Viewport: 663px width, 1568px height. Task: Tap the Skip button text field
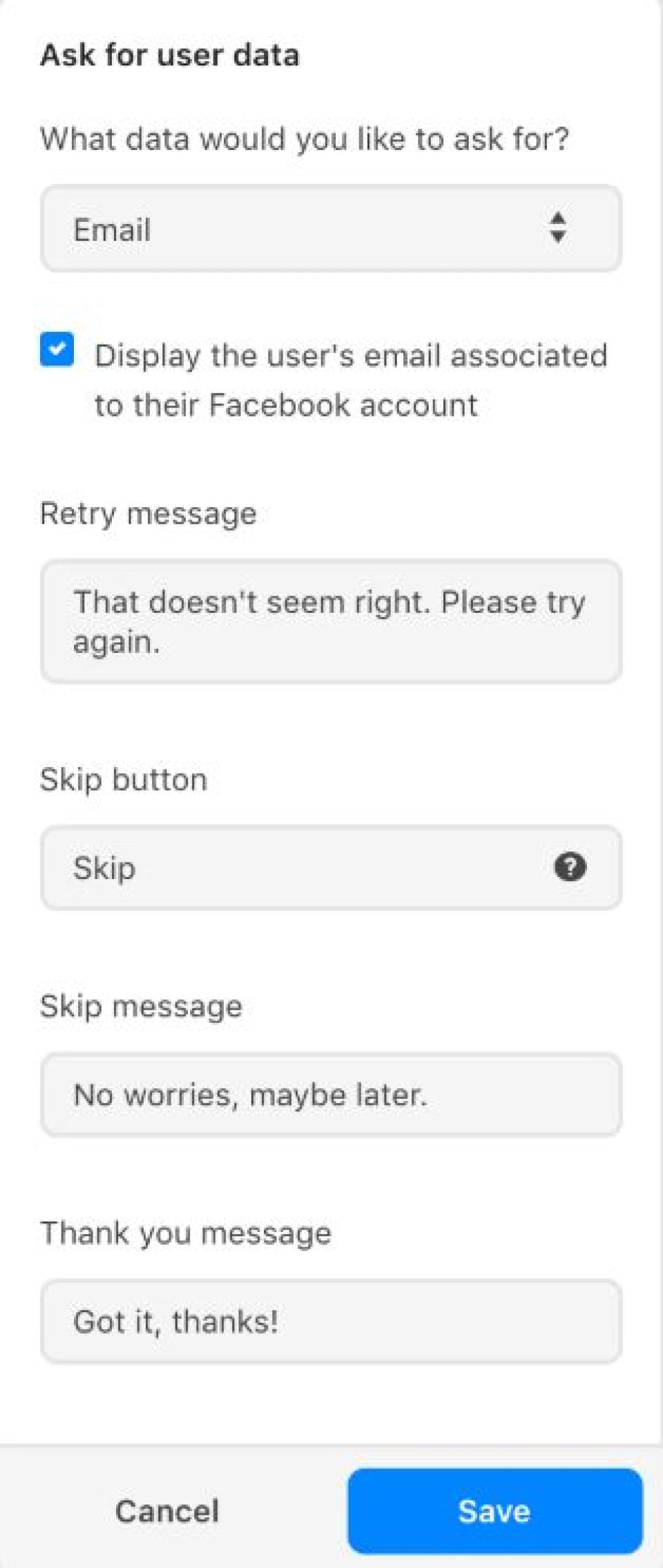(x=297, y=867)
